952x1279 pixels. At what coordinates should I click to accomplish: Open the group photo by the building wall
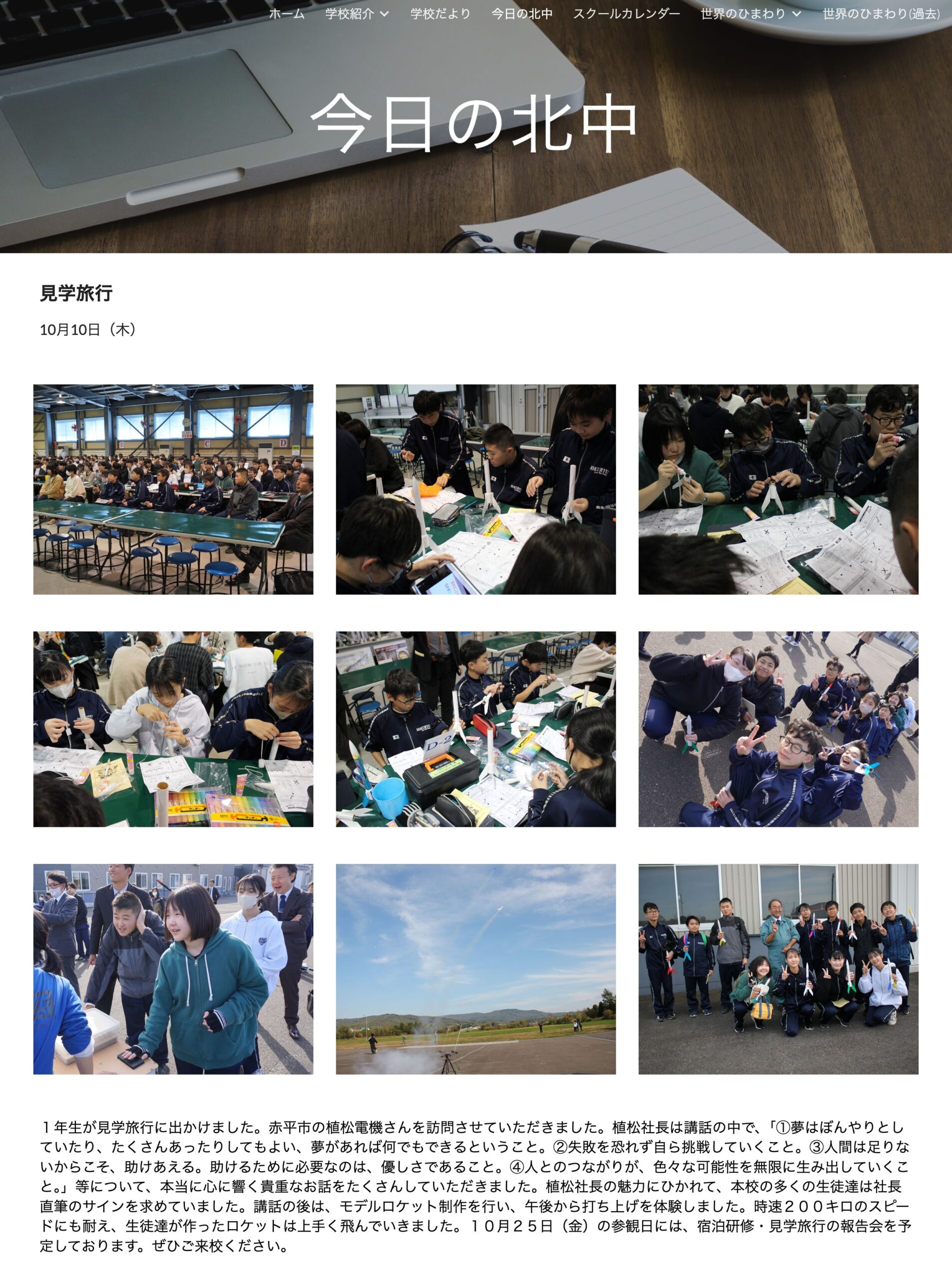pyautogui.click(x=778, y=968)
